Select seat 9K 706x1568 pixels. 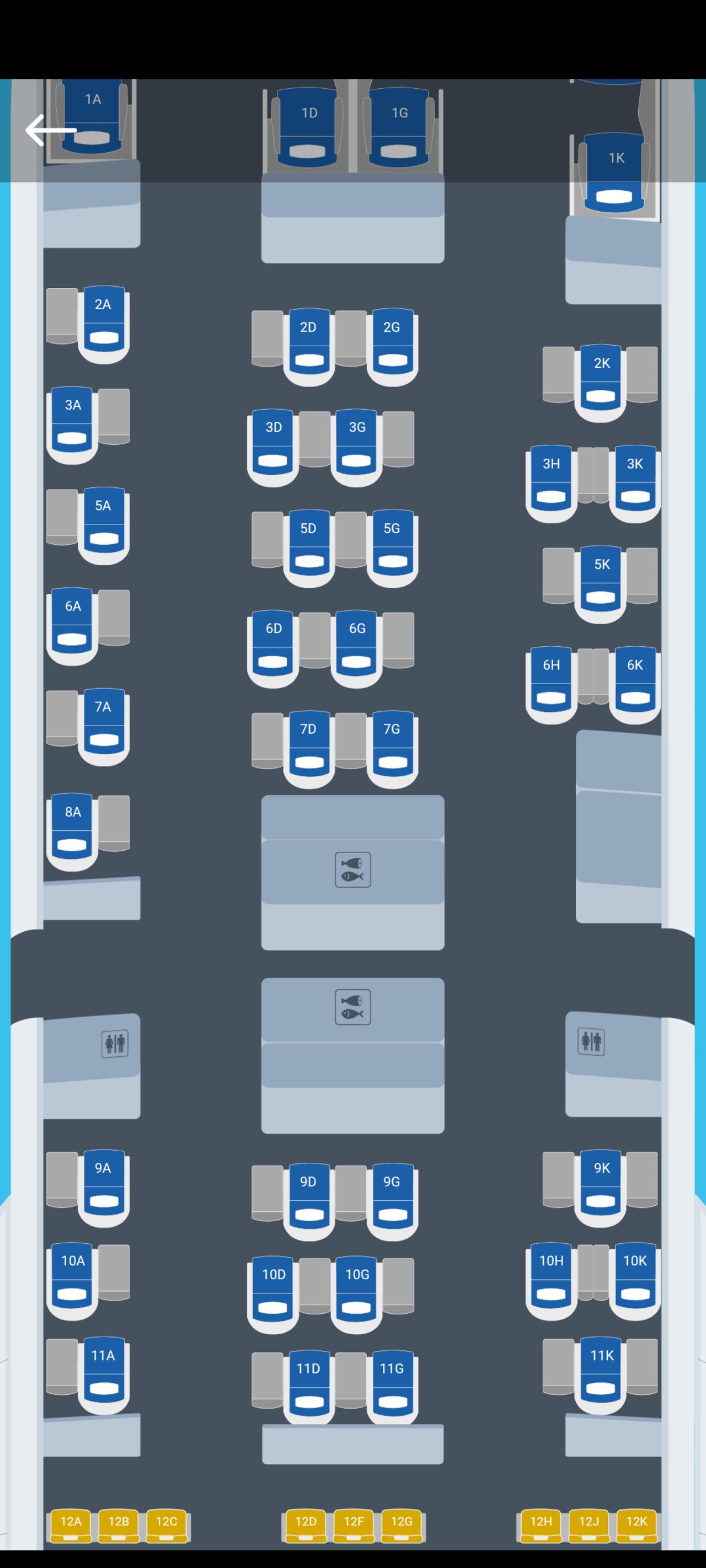[601, 1188]
